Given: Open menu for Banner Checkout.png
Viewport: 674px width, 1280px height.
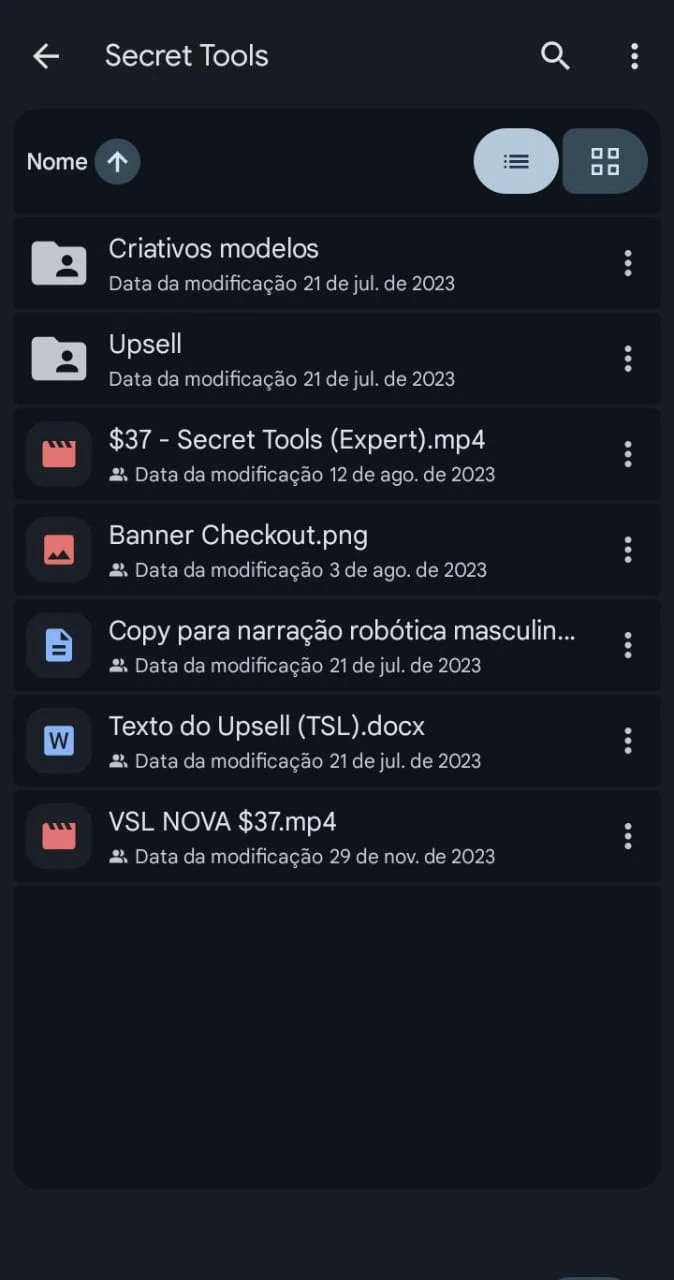Looking at the screenshot, I should click(x=628, y=550).
